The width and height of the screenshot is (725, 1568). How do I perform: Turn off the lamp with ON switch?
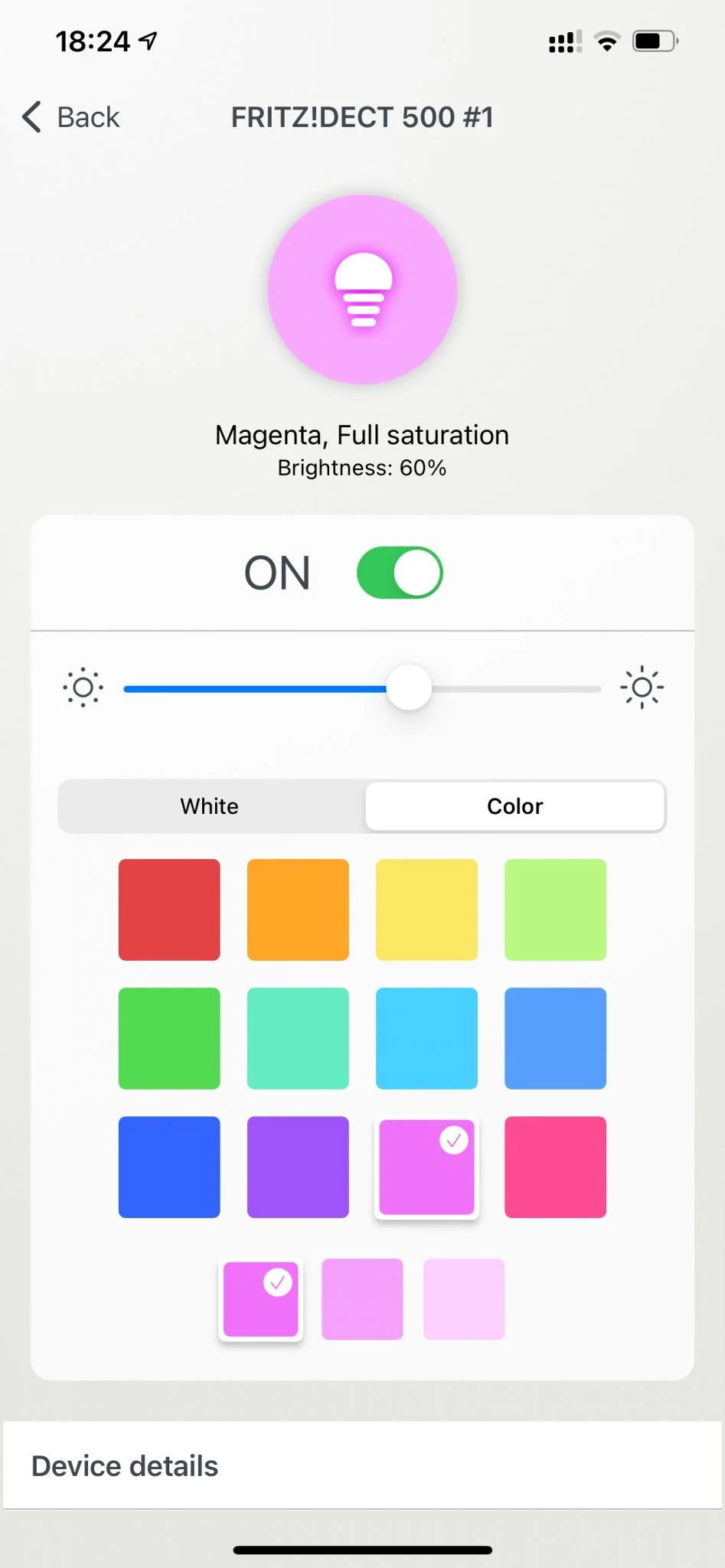(x=400, y=573)
